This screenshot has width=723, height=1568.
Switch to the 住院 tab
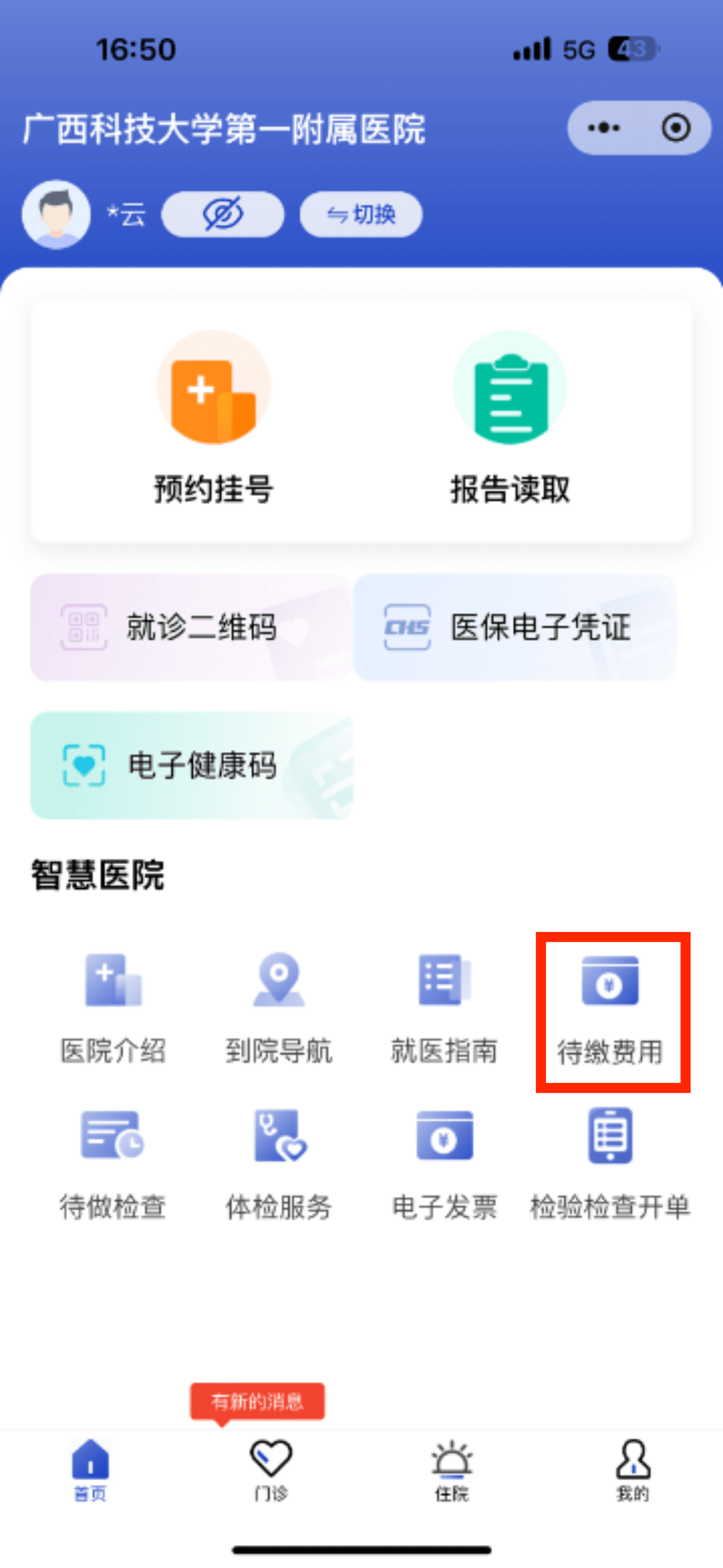(x=452, y=1469)
